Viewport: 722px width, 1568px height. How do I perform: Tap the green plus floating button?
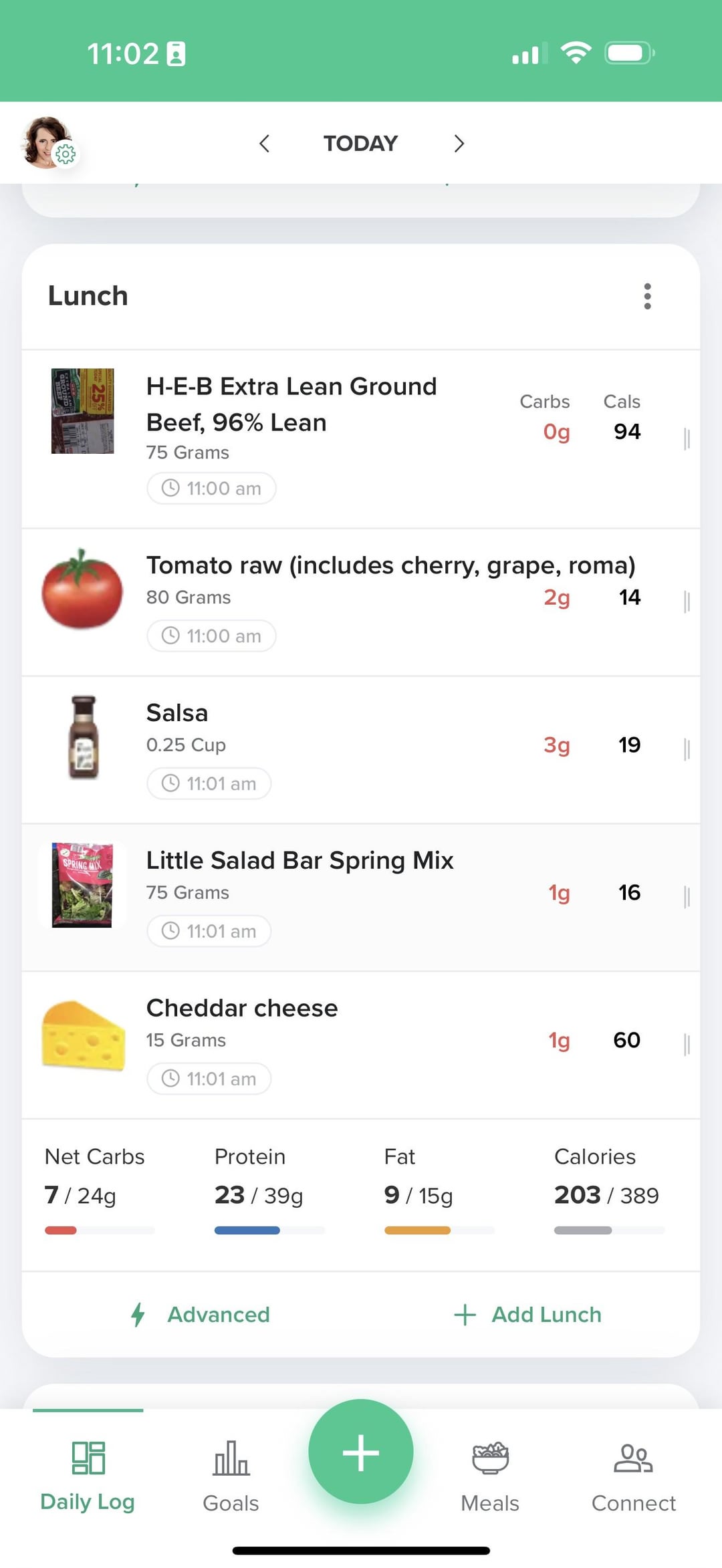click(361, 1452)
